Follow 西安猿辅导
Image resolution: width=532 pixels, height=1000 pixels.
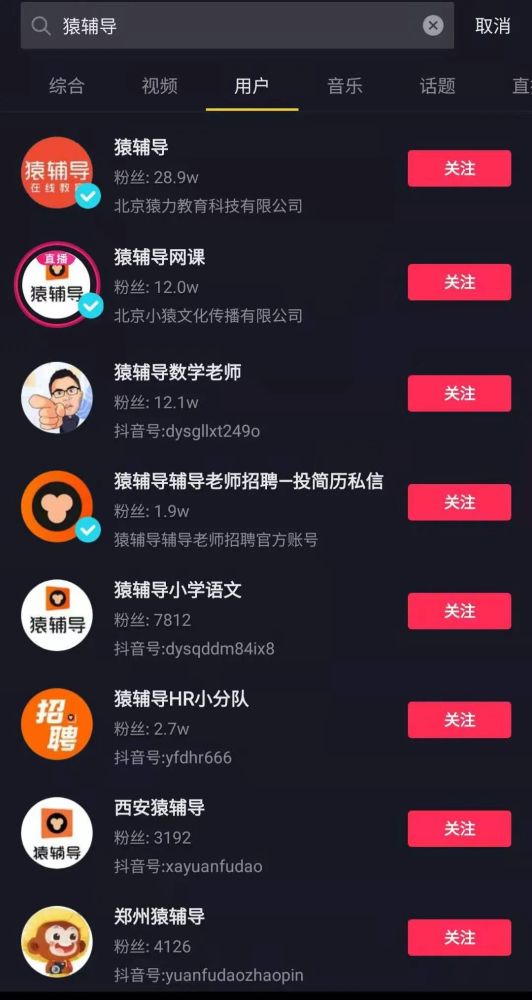[459, 828]
